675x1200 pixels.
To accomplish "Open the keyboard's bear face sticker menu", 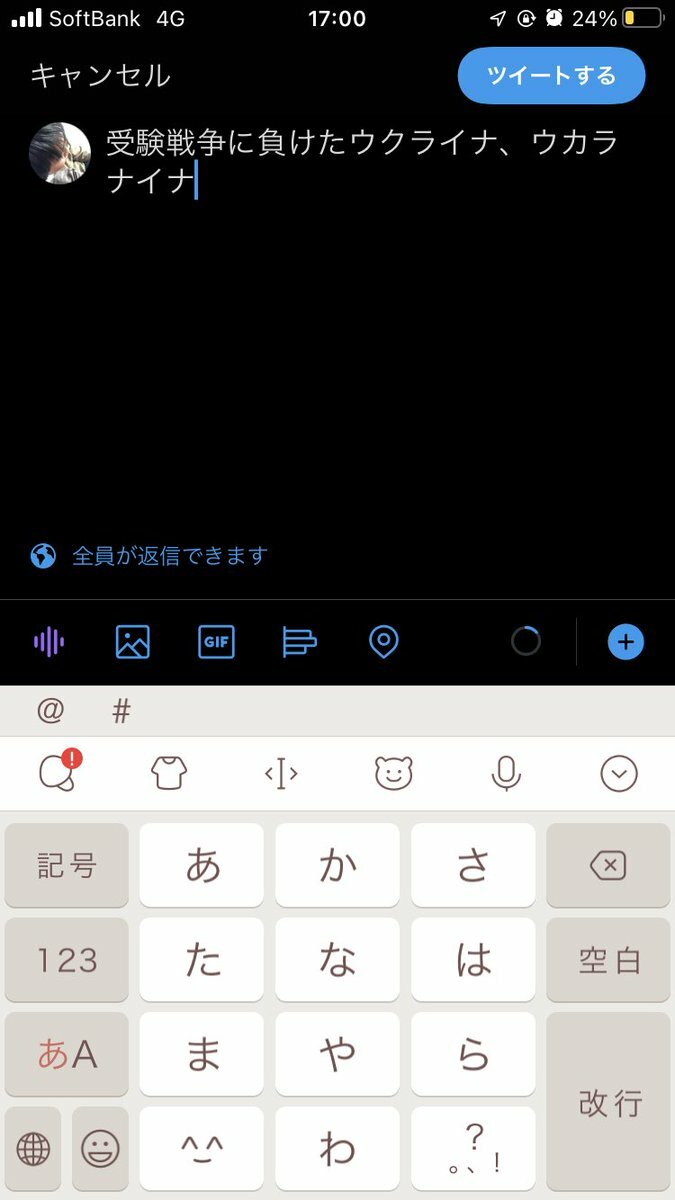I will coord(393,773).
